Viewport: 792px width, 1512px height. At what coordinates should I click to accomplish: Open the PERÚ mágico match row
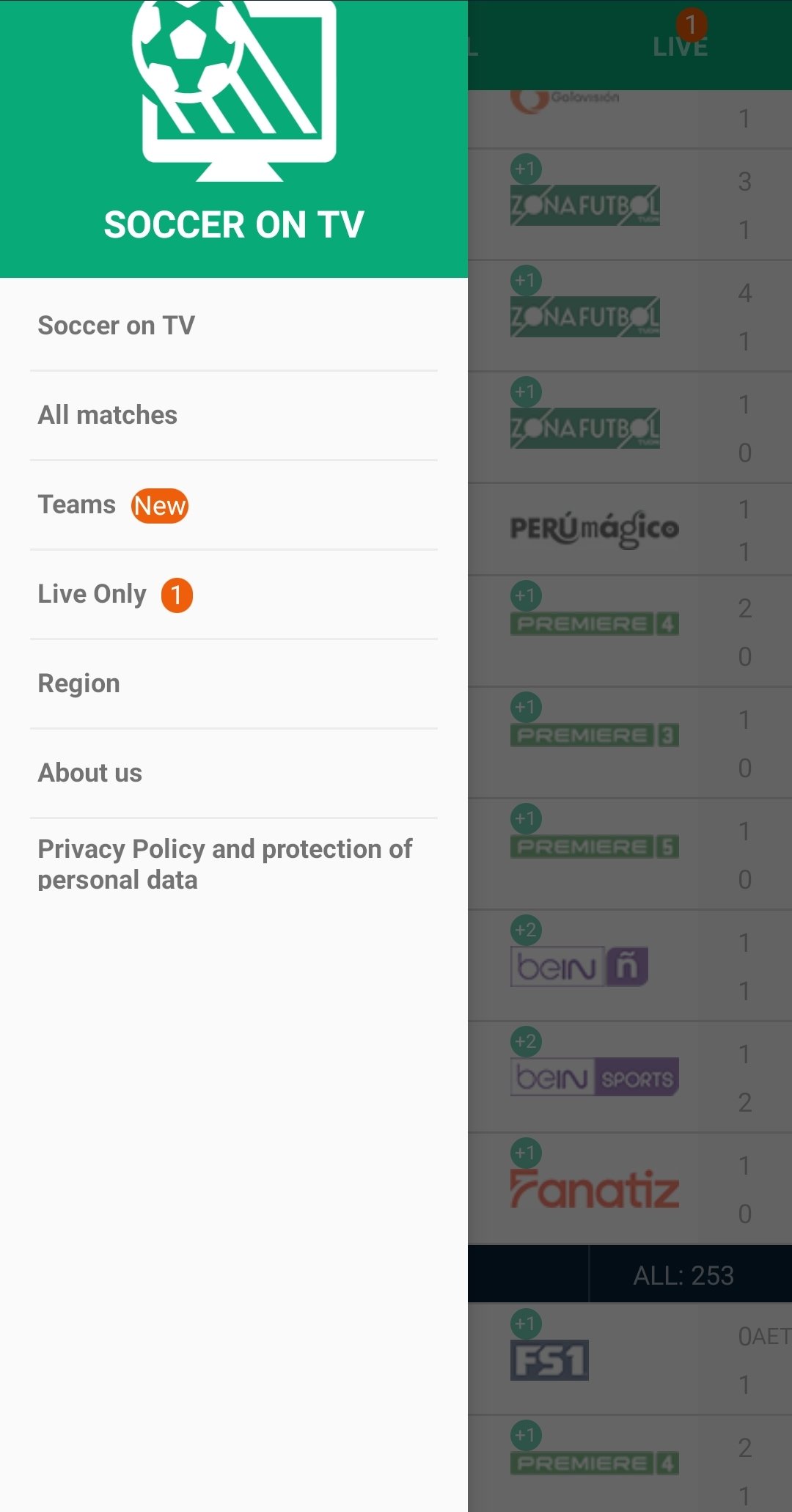630,529
